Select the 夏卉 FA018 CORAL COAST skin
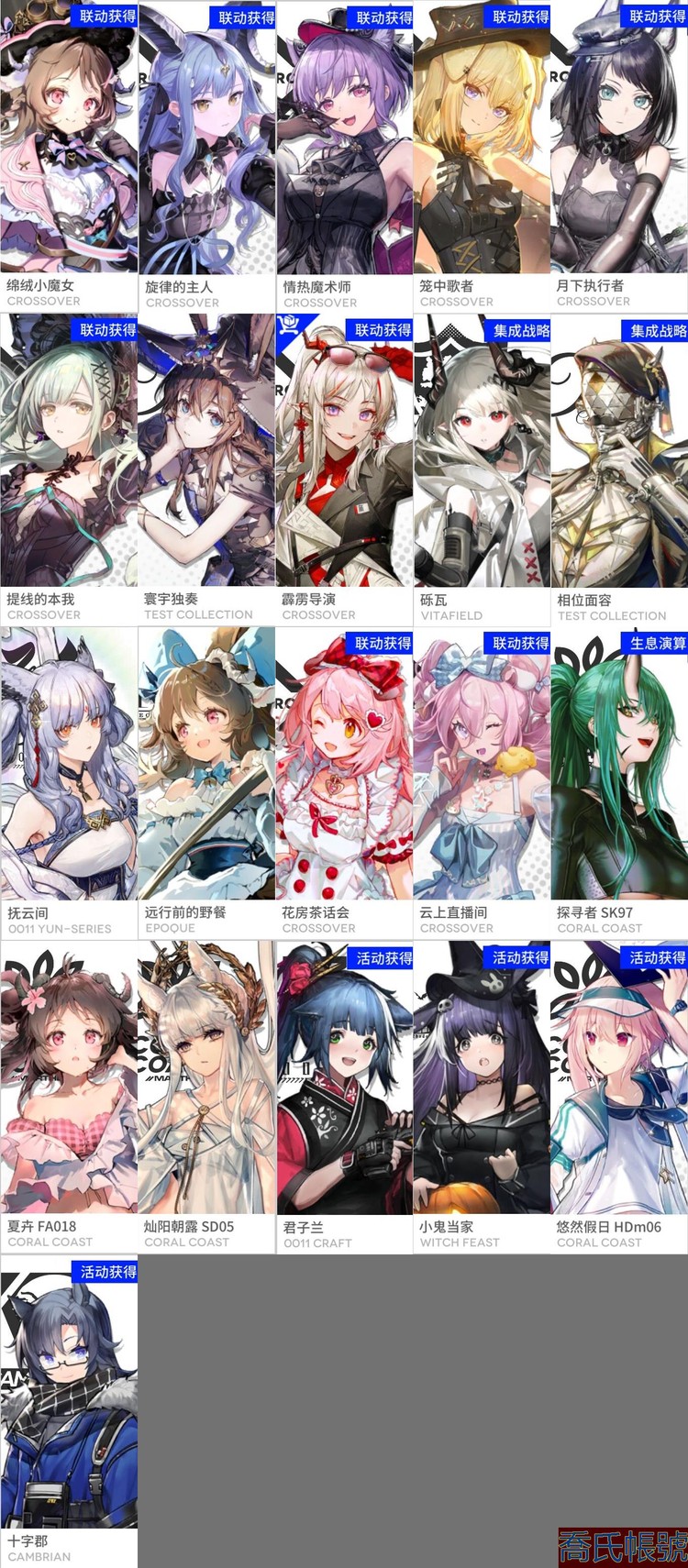This screenshot has height=1568, width=688. pyautogui.click(x=69, y=1082)
